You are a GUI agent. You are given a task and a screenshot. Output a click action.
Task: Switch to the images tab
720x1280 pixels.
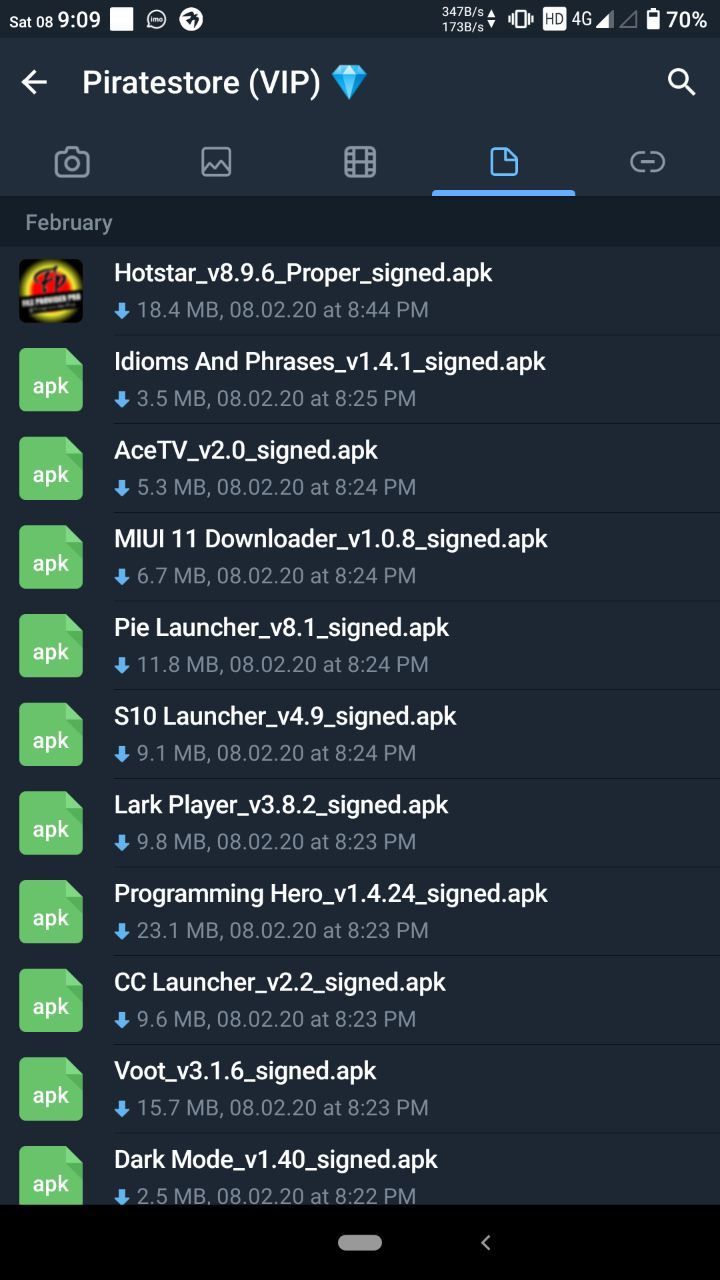216,162
